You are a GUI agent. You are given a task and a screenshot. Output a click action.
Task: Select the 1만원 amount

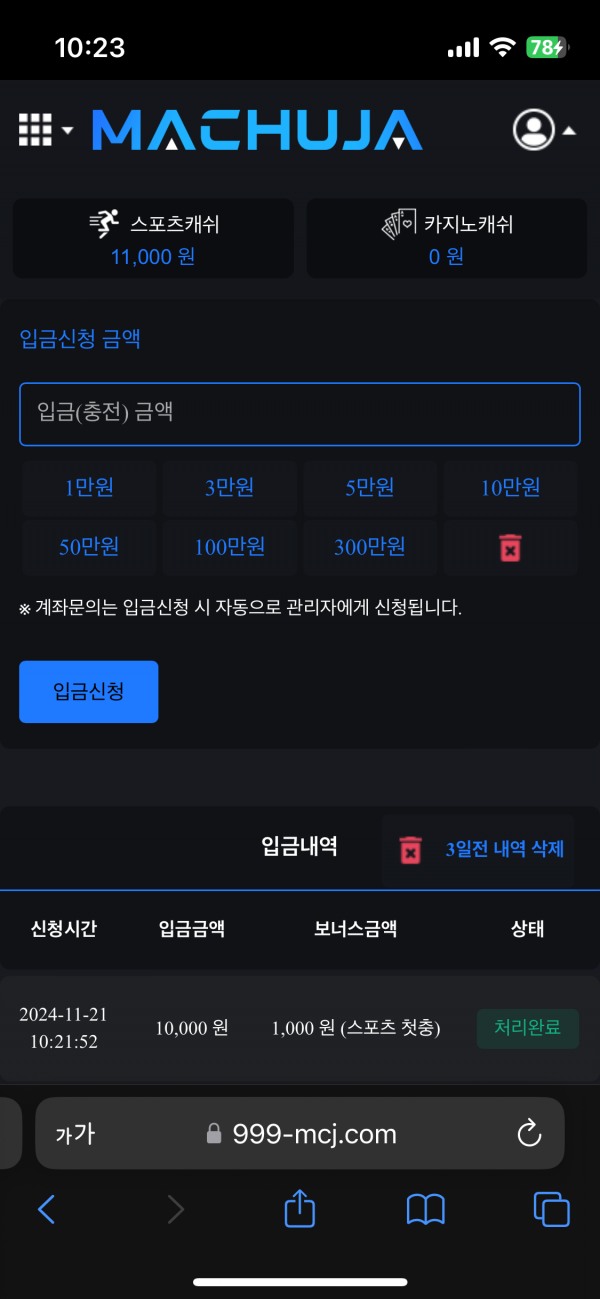pyautogui.click(x=89, y=487)
